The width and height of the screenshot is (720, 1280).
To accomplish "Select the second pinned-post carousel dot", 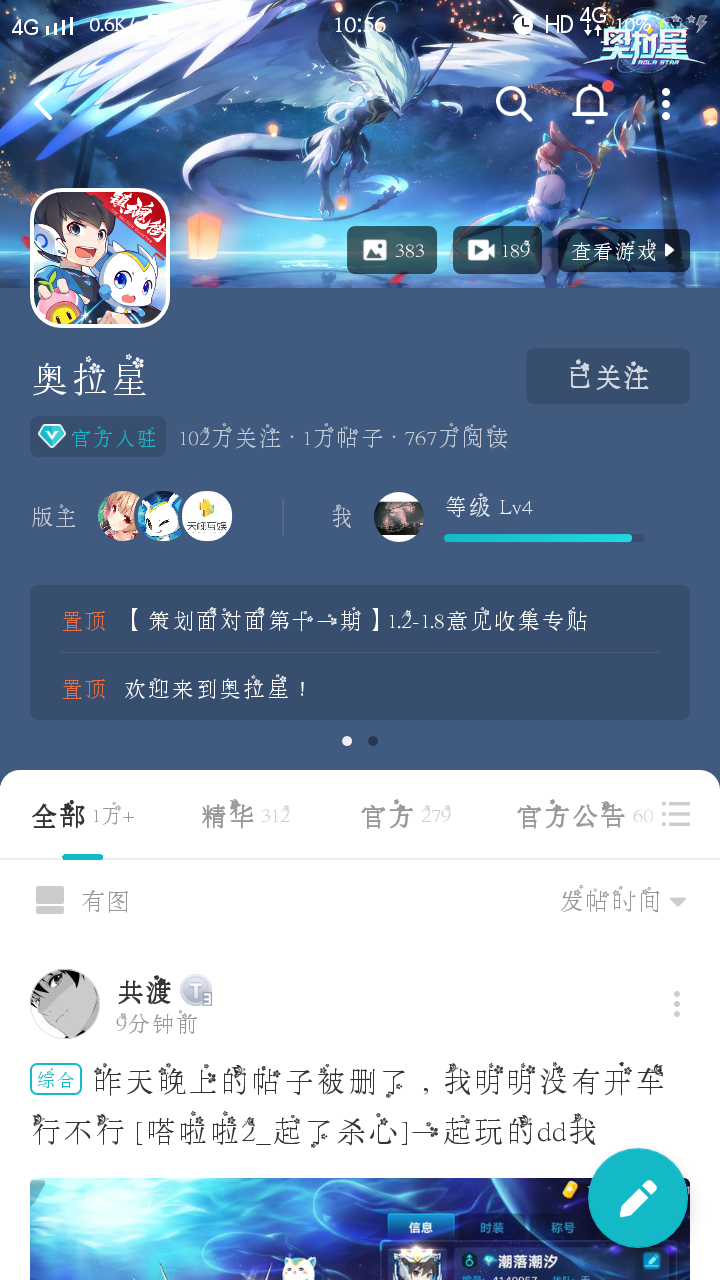I will pos(373,741).
